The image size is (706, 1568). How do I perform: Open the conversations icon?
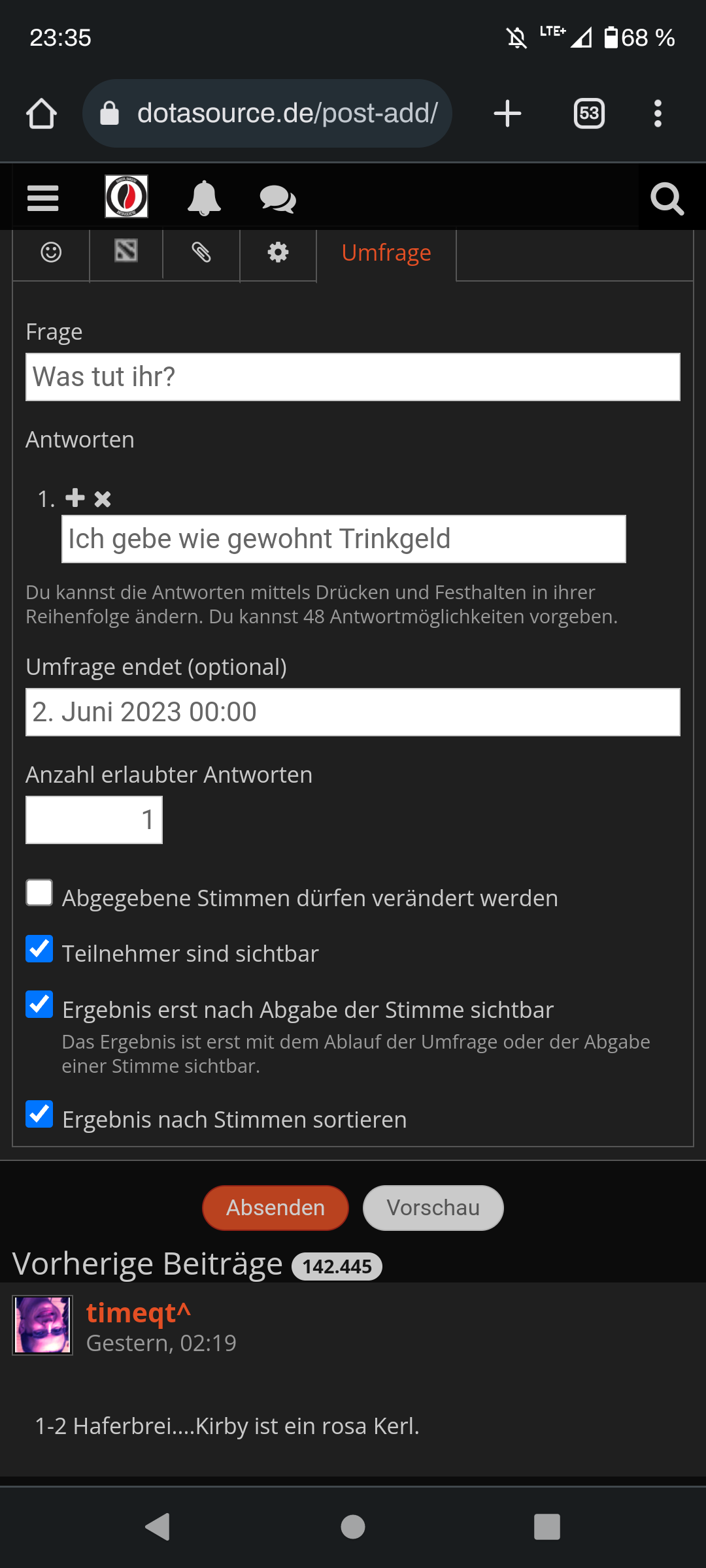pyautogui.click(x=278, y=199)
